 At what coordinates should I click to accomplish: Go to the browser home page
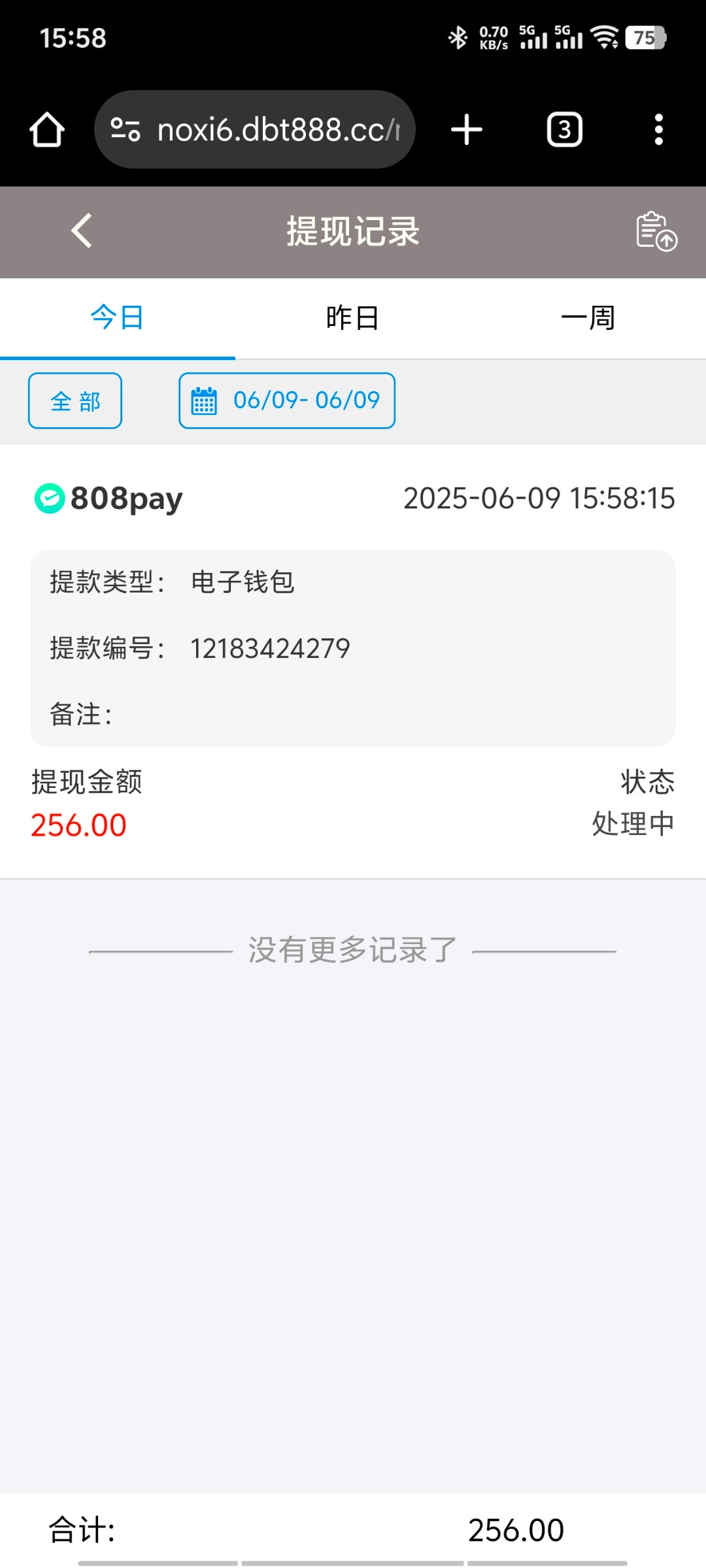[x=47, y=129]
